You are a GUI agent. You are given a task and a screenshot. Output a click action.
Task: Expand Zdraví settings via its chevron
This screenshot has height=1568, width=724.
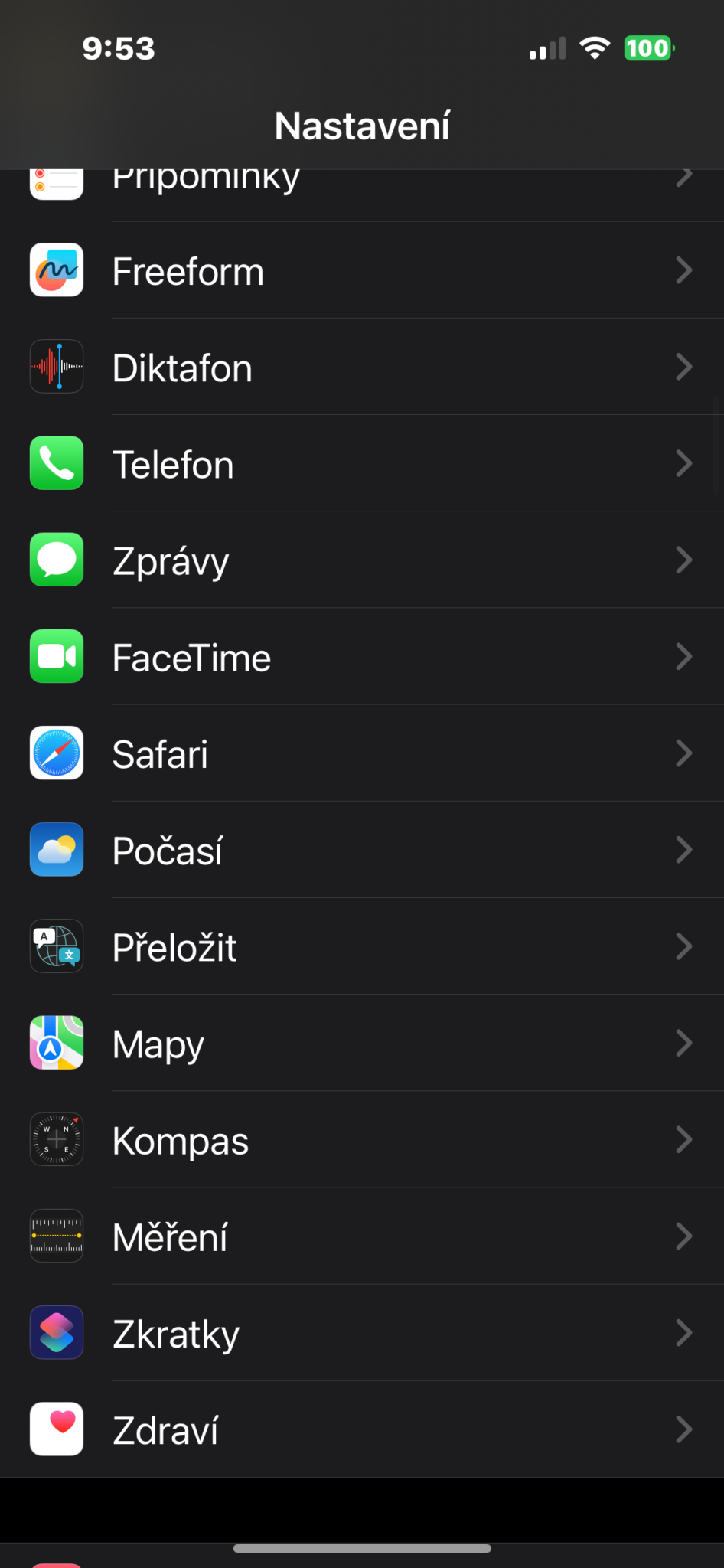[683, 1429]
